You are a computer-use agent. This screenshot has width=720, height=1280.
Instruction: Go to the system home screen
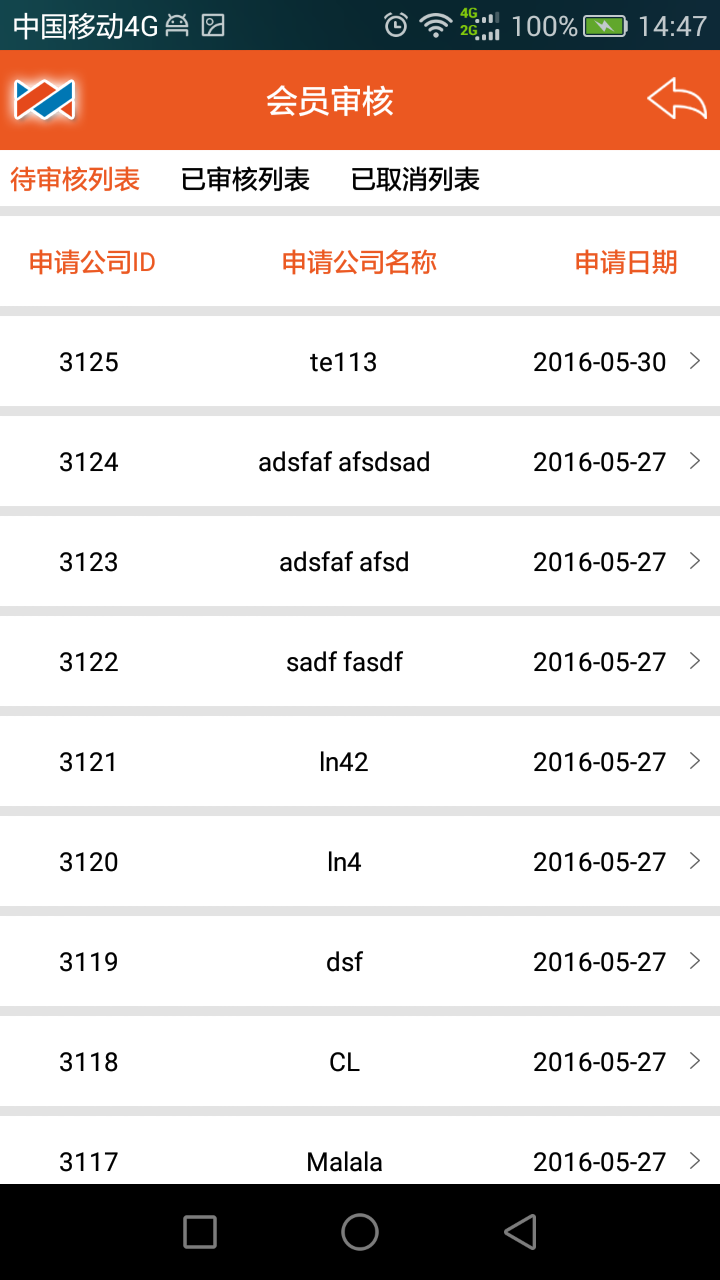click(360, 1232)
